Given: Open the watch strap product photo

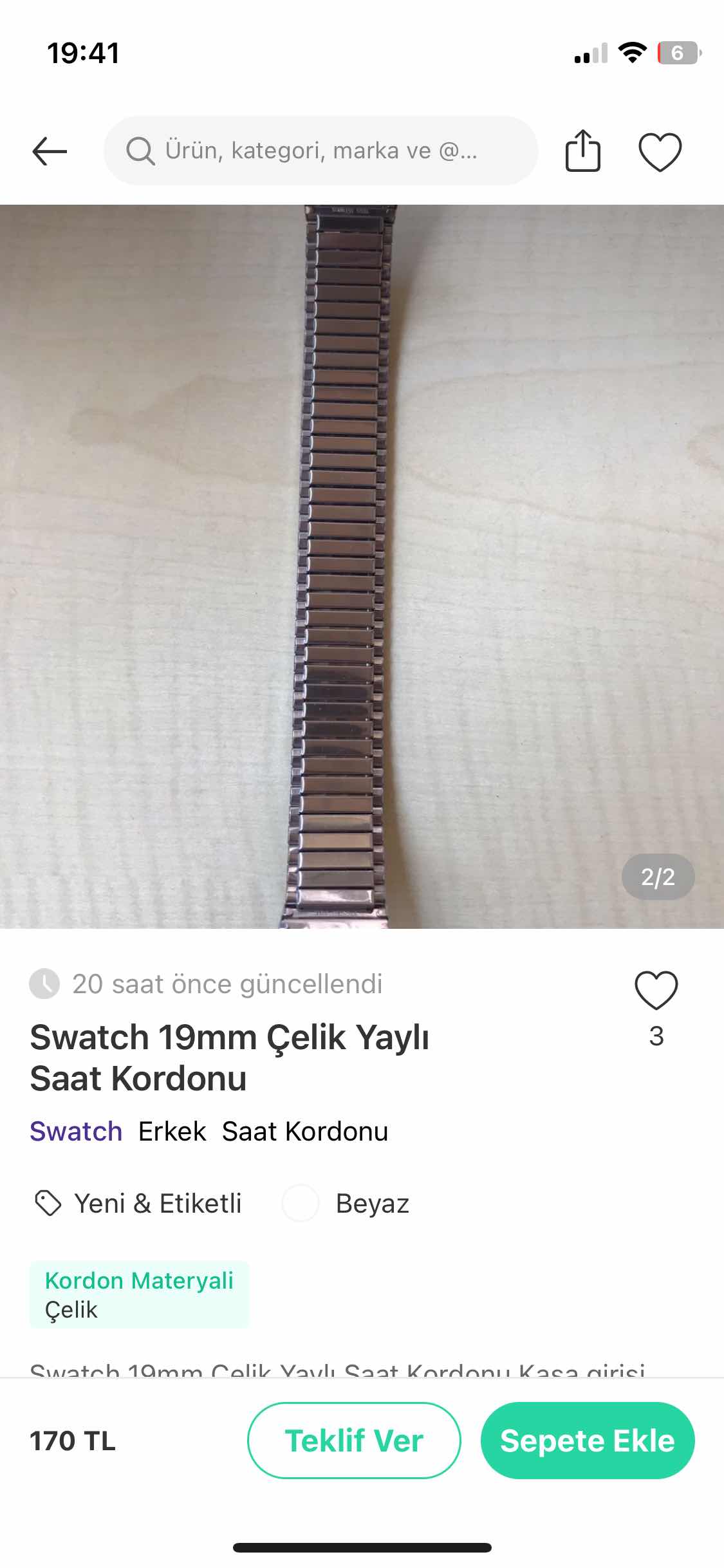Looking at the screenshot, I should (362, 566).
